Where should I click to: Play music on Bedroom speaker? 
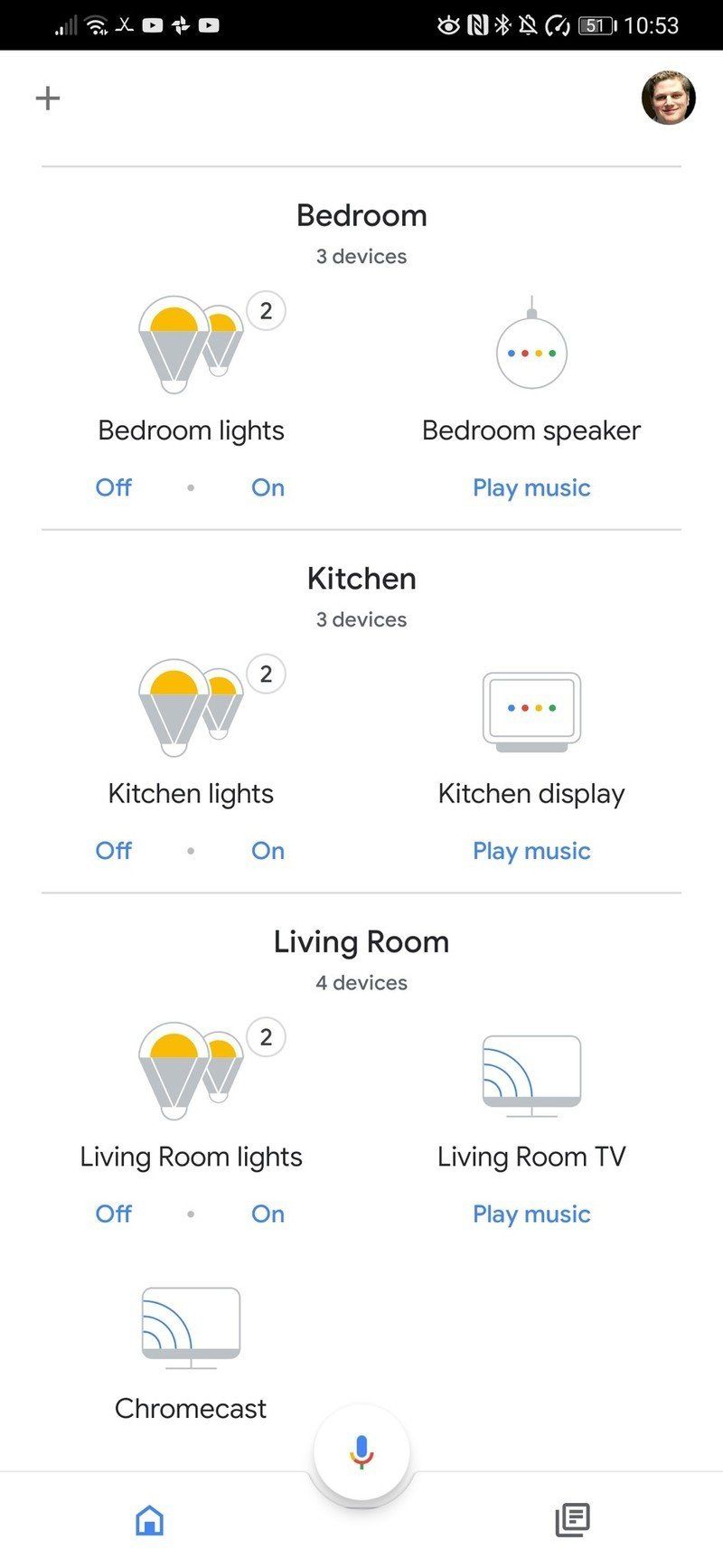(x=531, y=487)
